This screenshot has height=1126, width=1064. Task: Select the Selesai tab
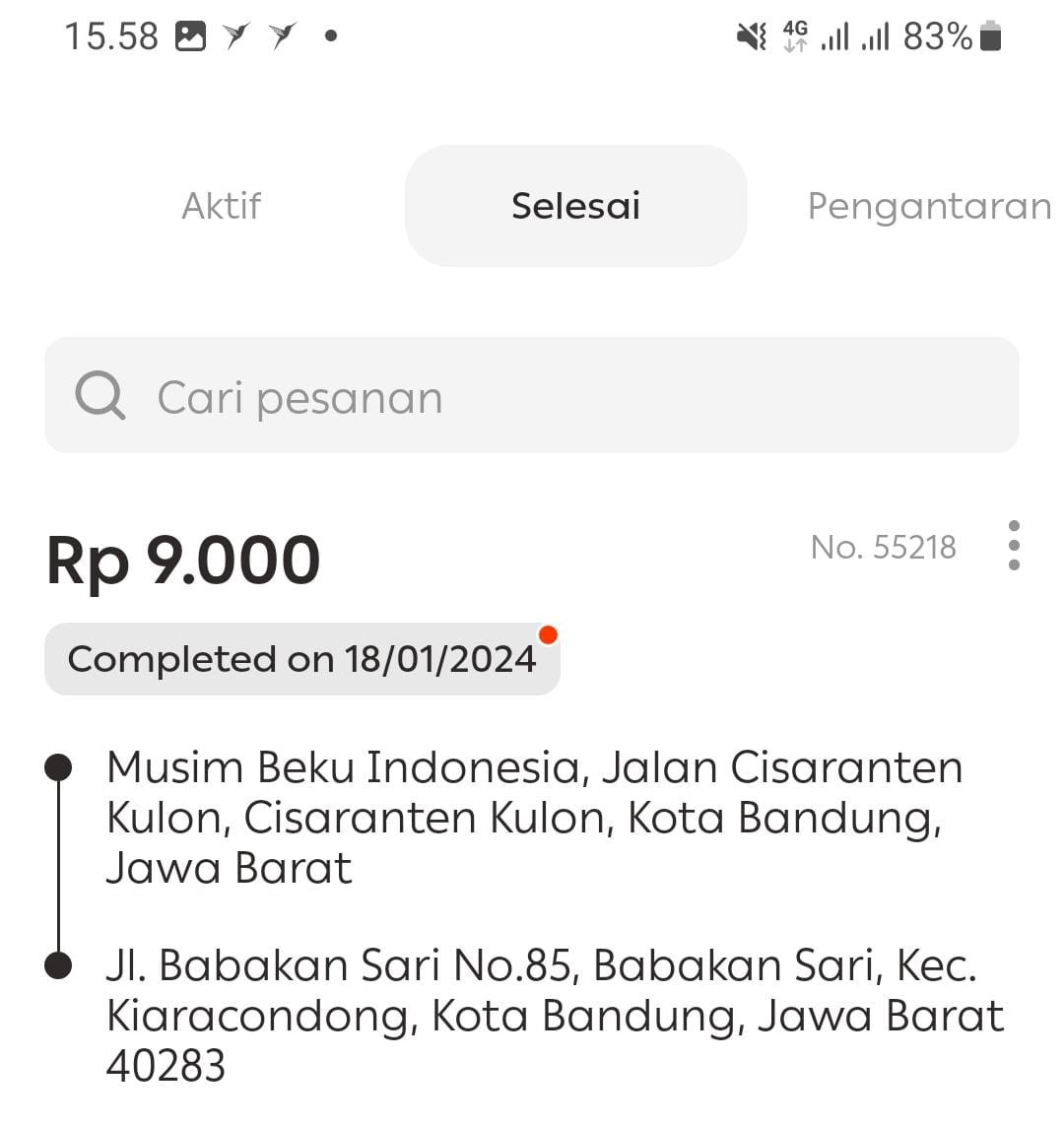coord(575,206)
